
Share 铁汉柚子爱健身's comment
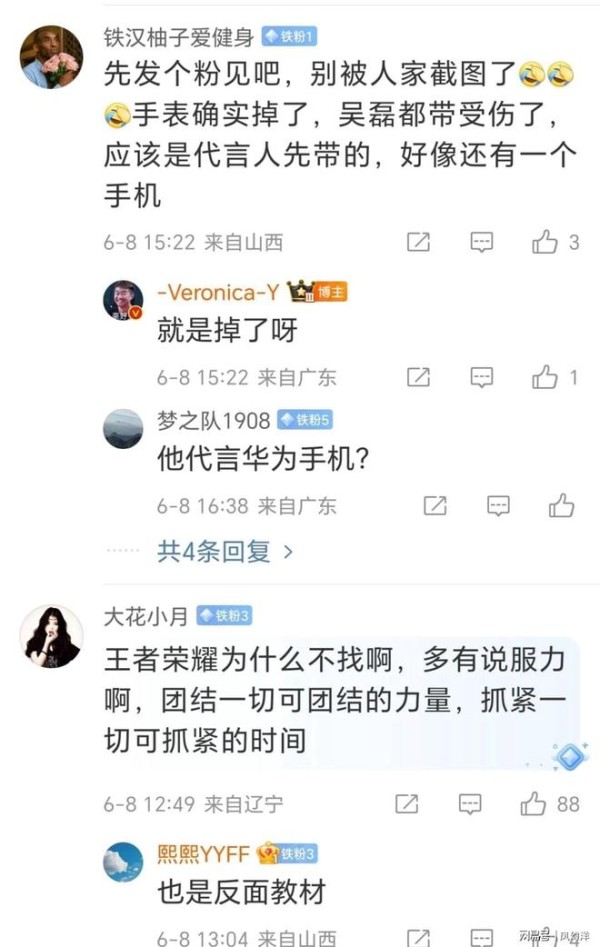tap(419, 241)
